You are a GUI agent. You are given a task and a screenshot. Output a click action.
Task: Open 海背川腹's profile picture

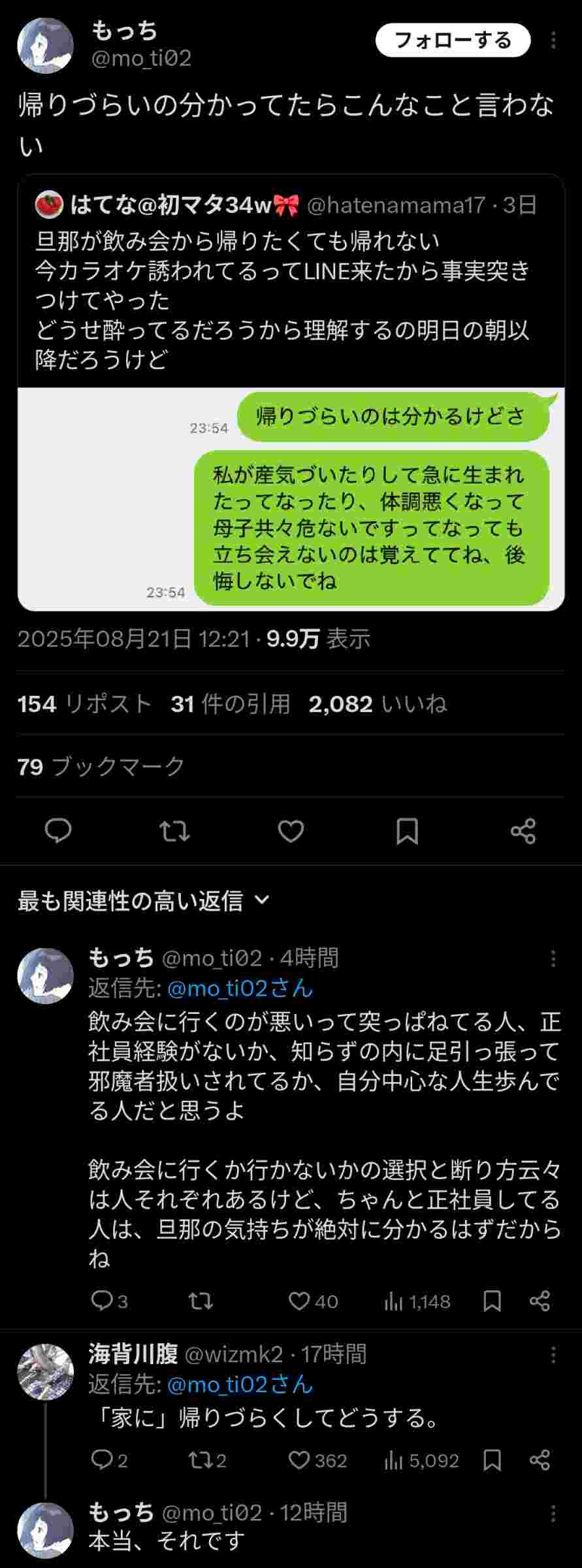coord(45,1371)
